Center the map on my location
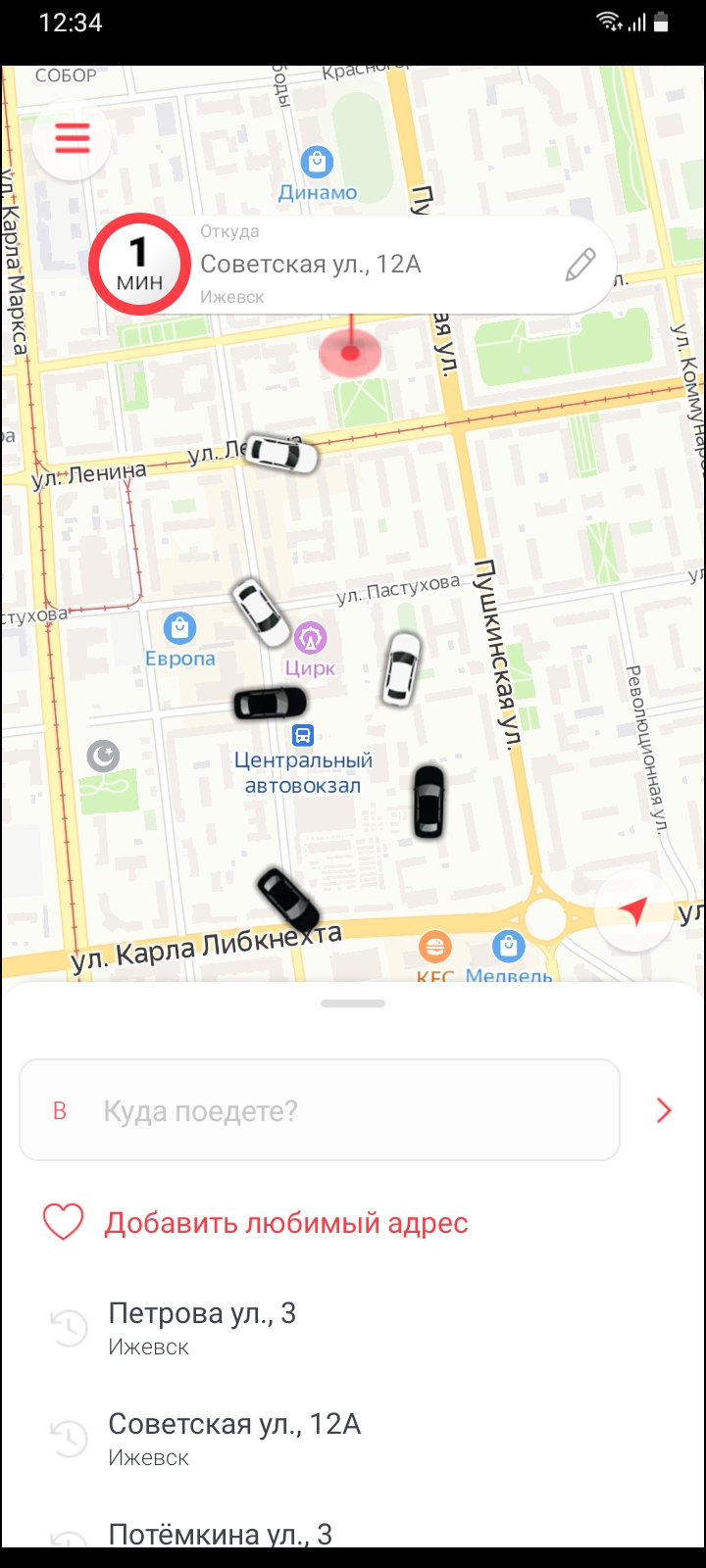Viewport: 706px width, 1568px height. pyautogui.click(x=634, y=910)
